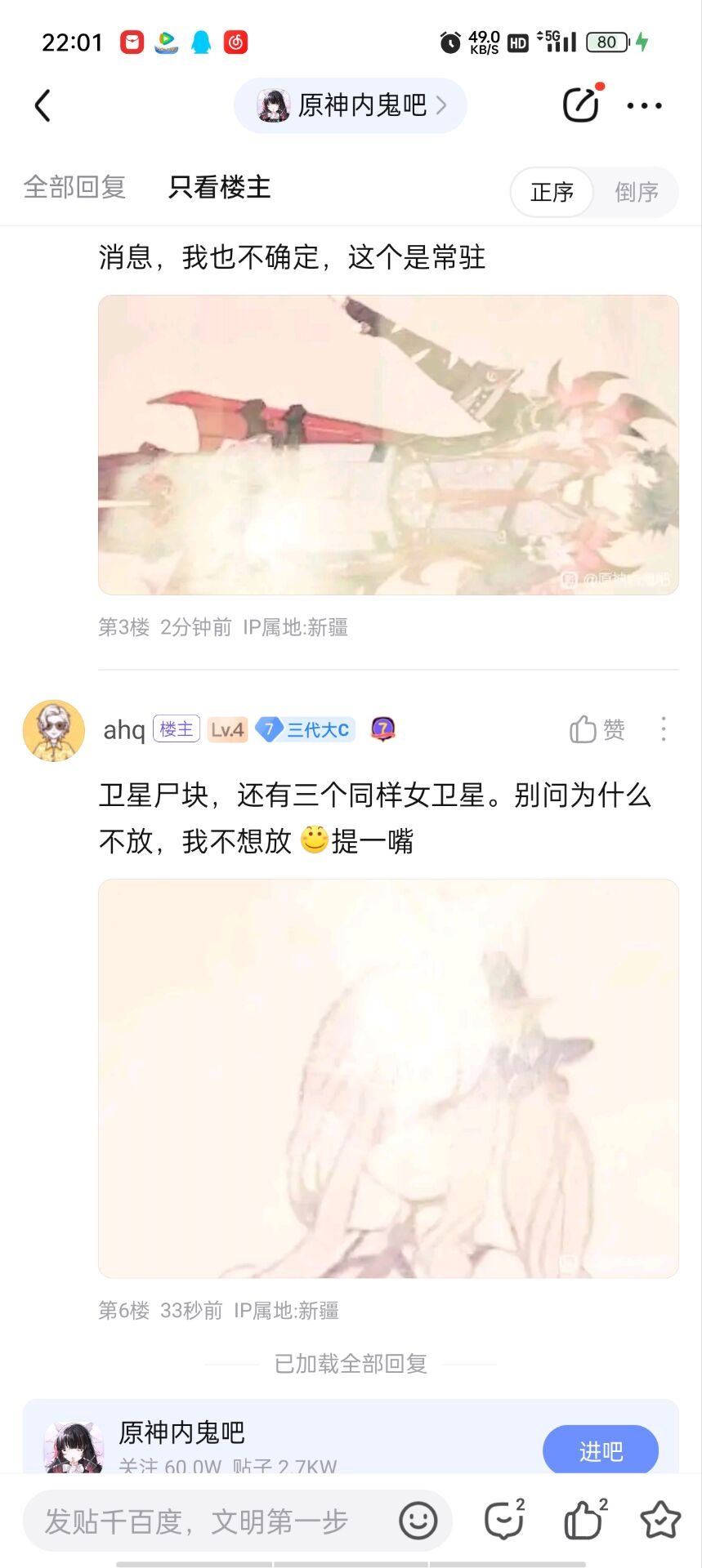Open the image in the 第3楼 reply
This screenshot has width=702, height=1568.
[x=388, y=445]
